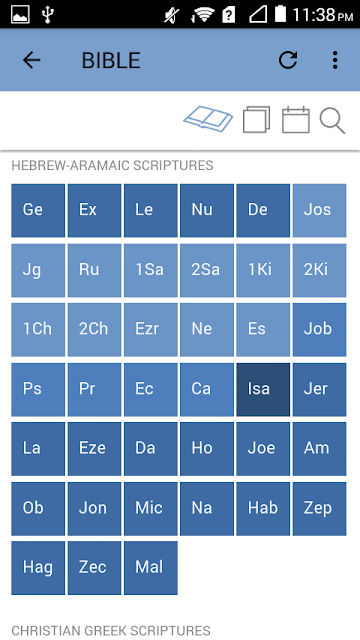The image size is (360, 640).
Task: Choose the Mal book tile
Action: point(151,568)
